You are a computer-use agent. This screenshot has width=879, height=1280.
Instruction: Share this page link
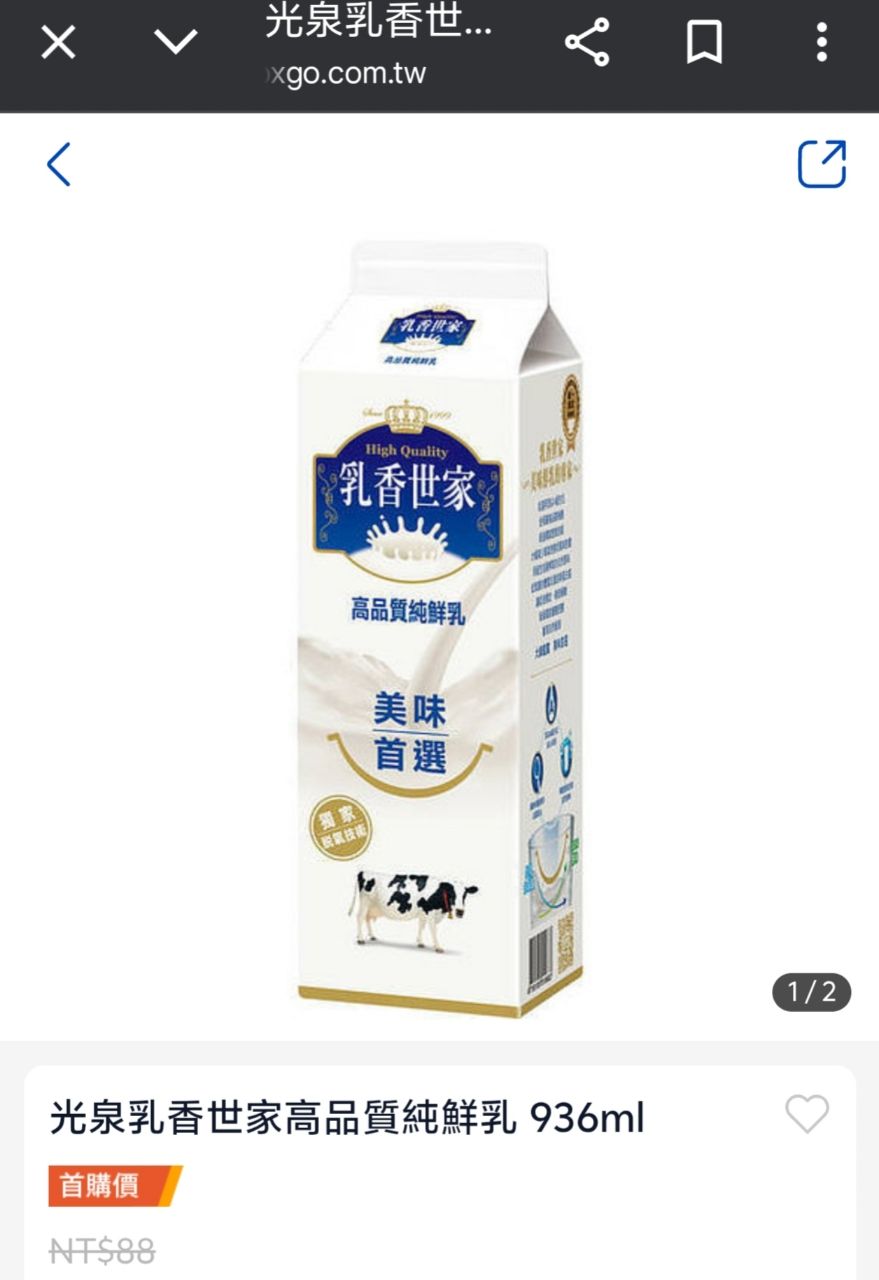[588, 42]
